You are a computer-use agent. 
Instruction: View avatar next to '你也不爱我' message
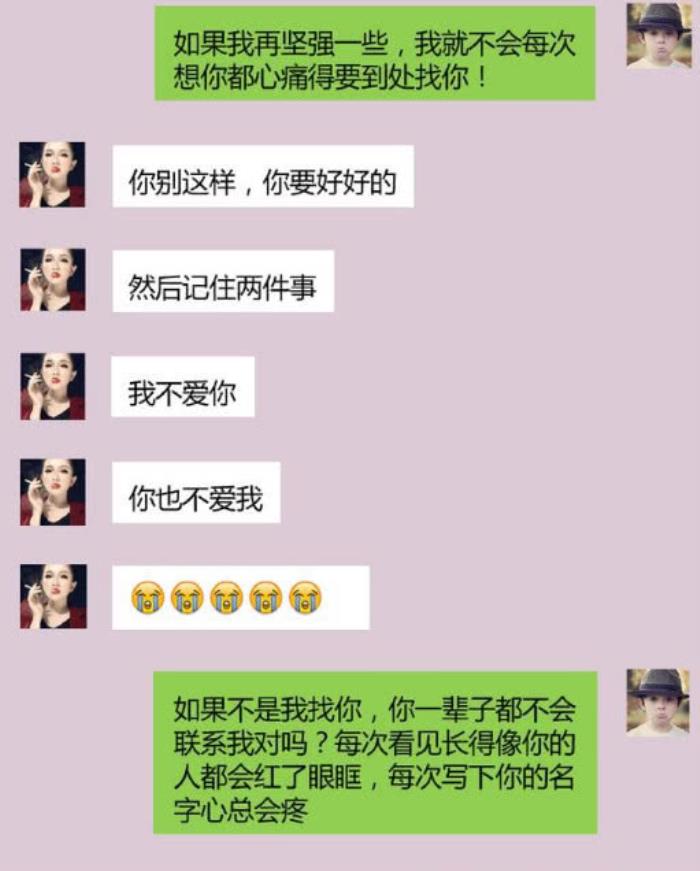click(53, 492)
